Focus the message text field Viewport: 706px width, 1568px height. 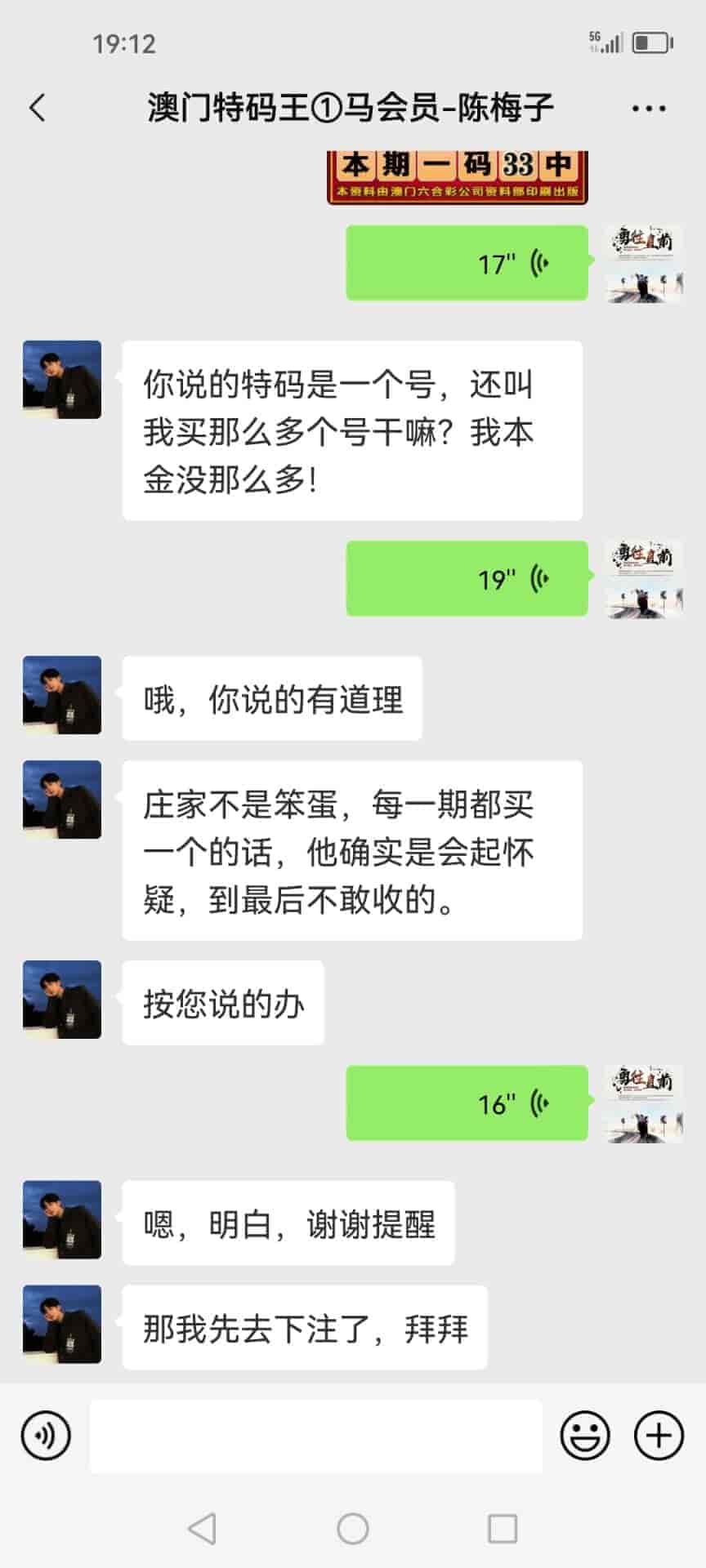pos(315,1435)
